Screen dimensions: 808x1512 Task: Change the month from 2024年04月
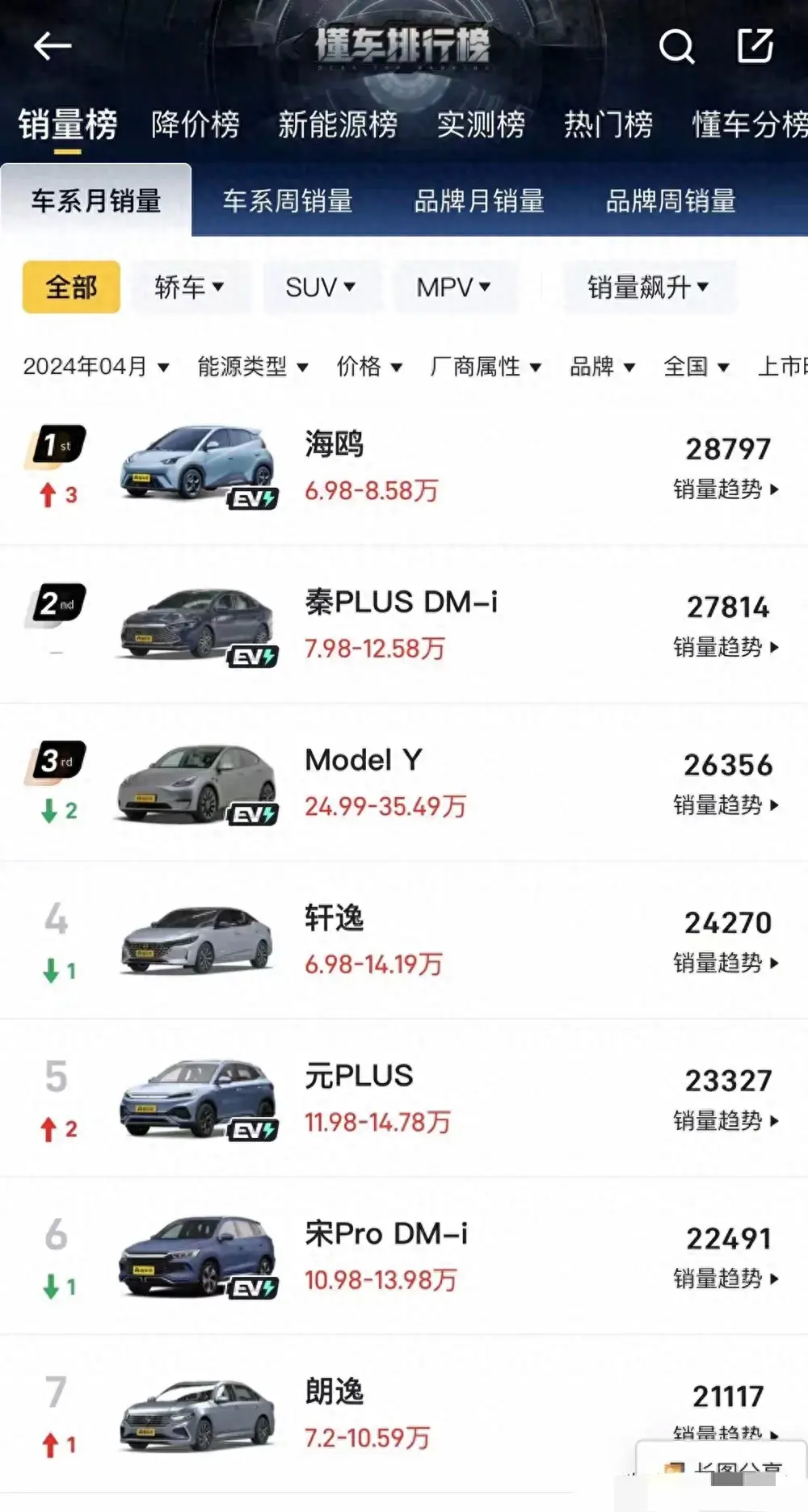[95, 367]
